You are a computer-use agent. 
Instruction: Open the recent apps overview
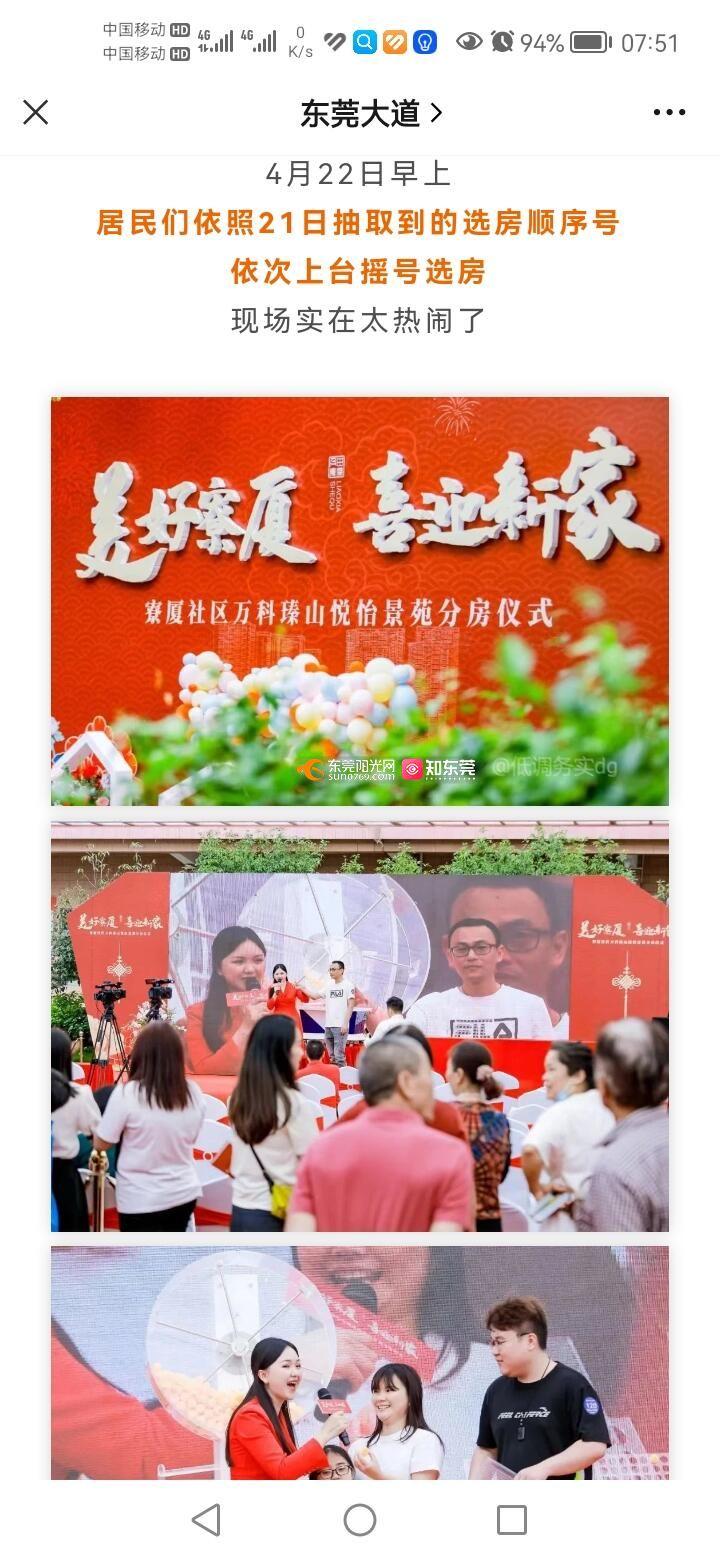(511, 1520)
